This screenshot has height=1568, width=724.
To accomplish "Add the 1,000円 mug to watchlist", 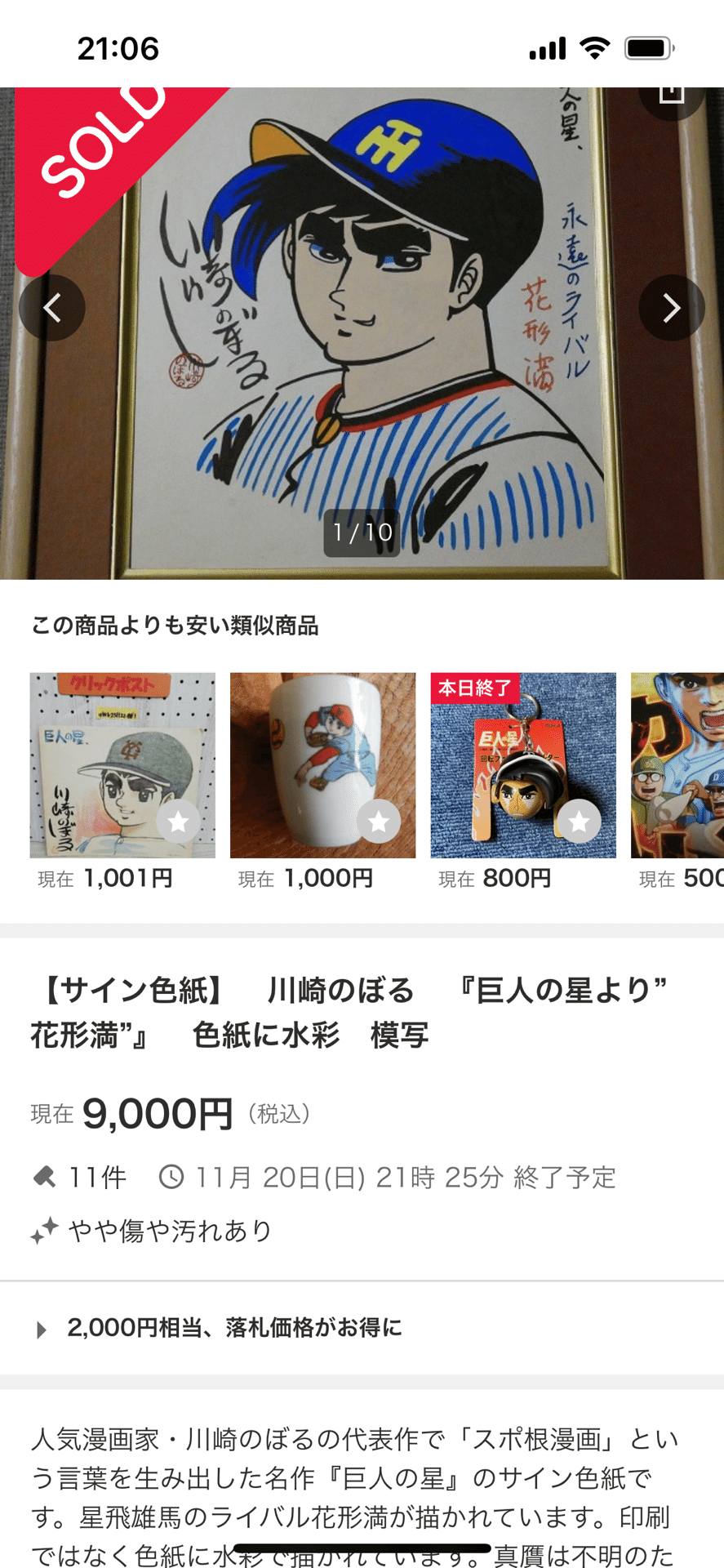I will pyautogui.click(x=379, y=822).
